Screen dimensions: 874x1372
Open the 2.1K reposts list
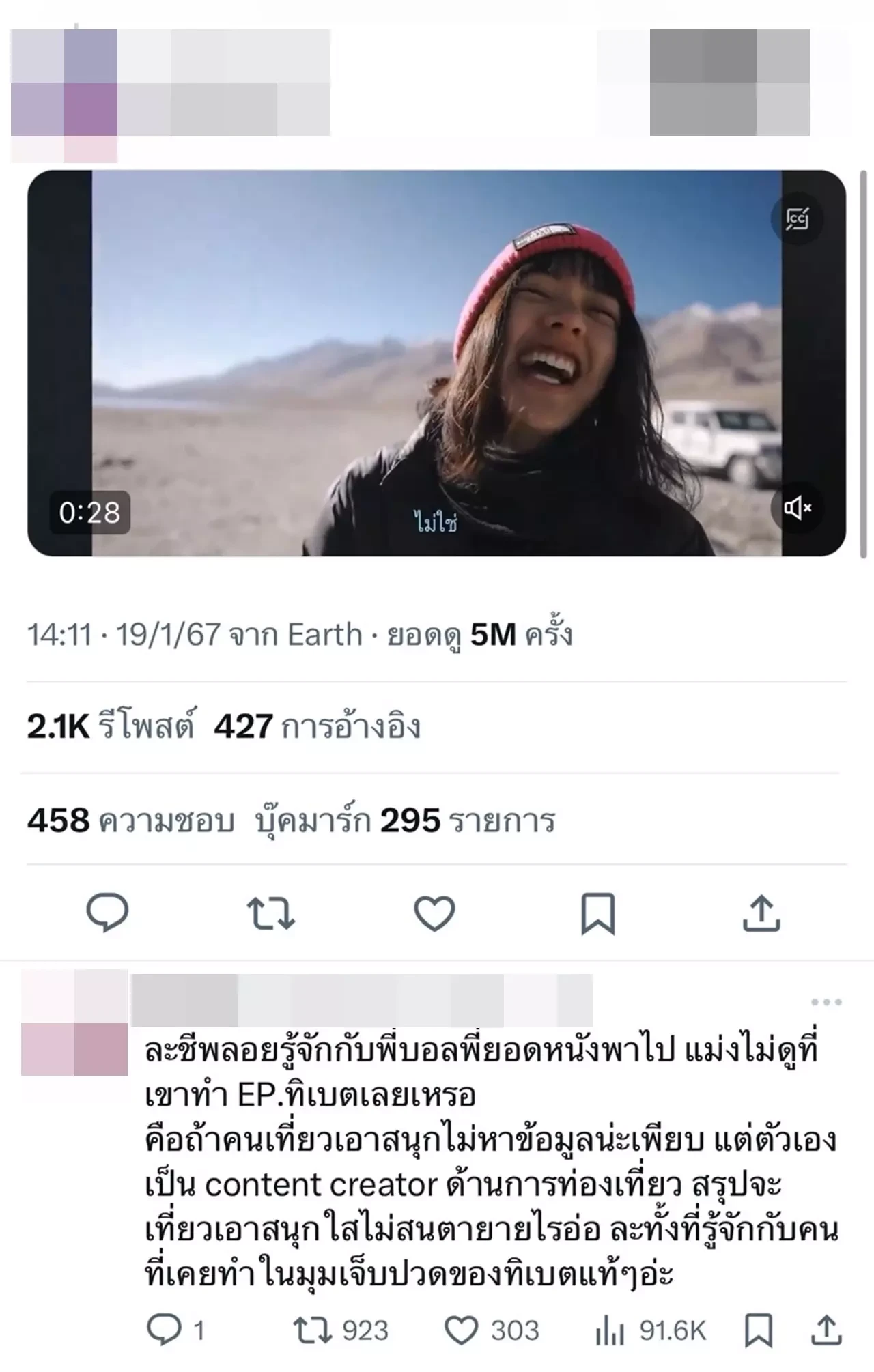click(x=111, y=726)
